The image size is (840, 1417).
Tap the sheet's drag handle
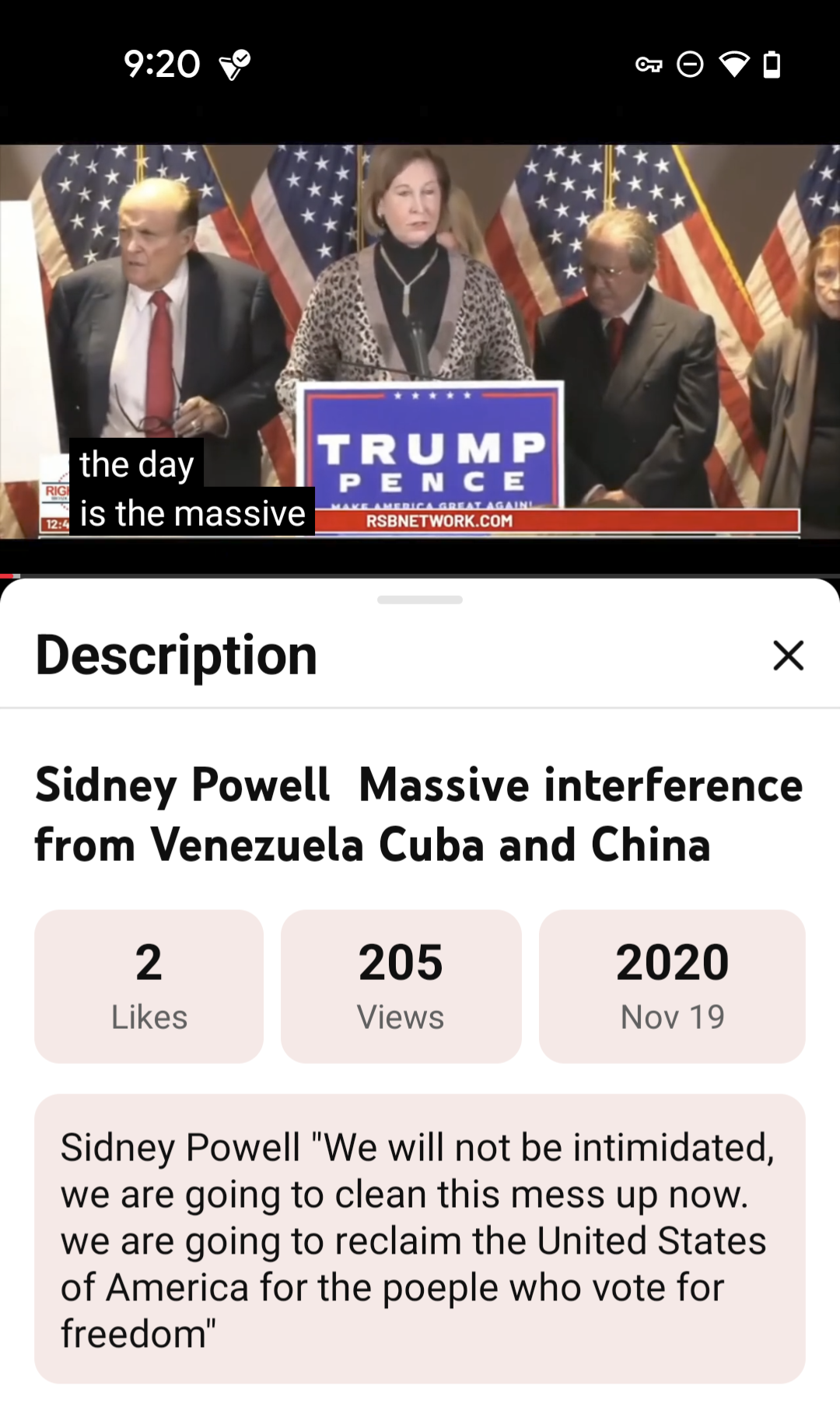[x=420, y=600]
